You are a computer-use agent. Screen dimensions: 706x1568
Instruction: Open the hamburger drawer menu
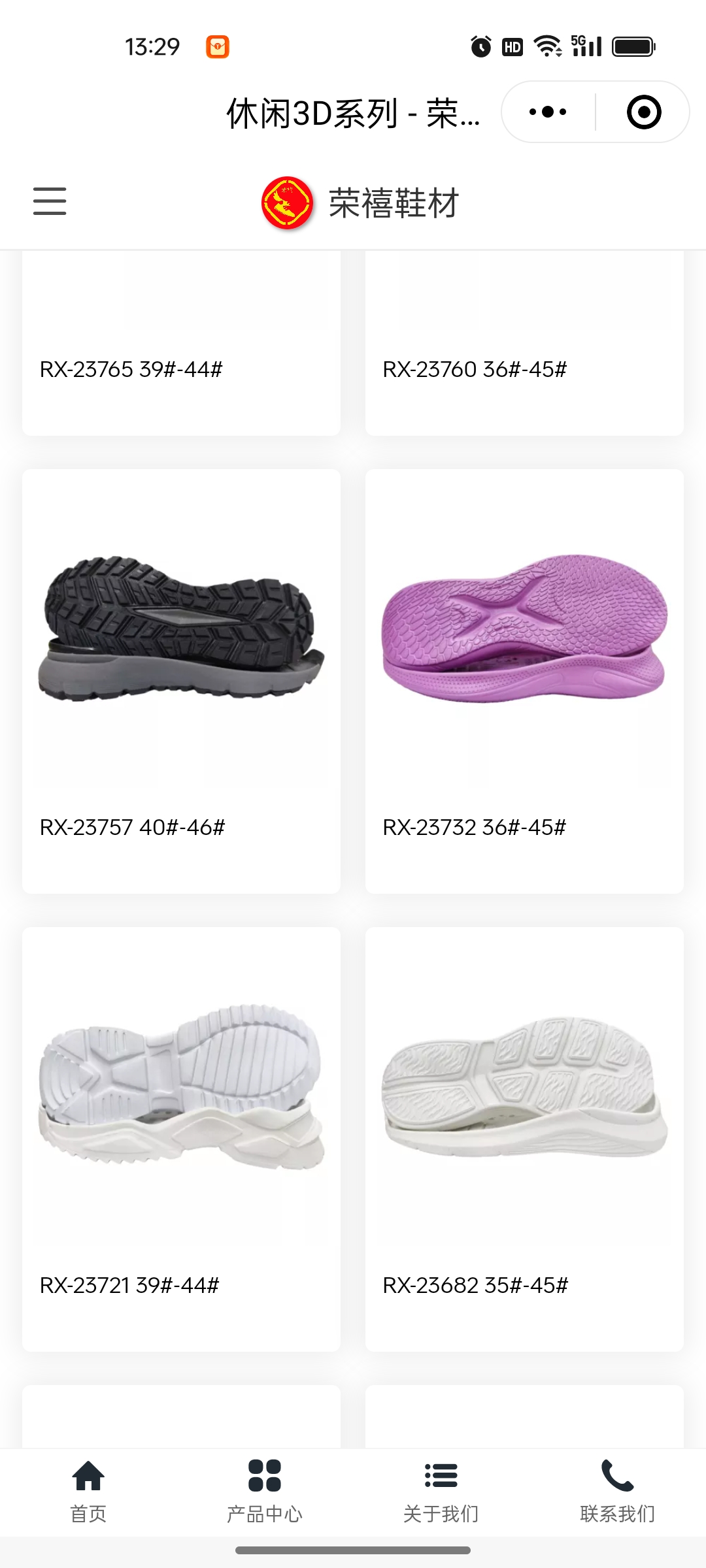click(50, 201)
